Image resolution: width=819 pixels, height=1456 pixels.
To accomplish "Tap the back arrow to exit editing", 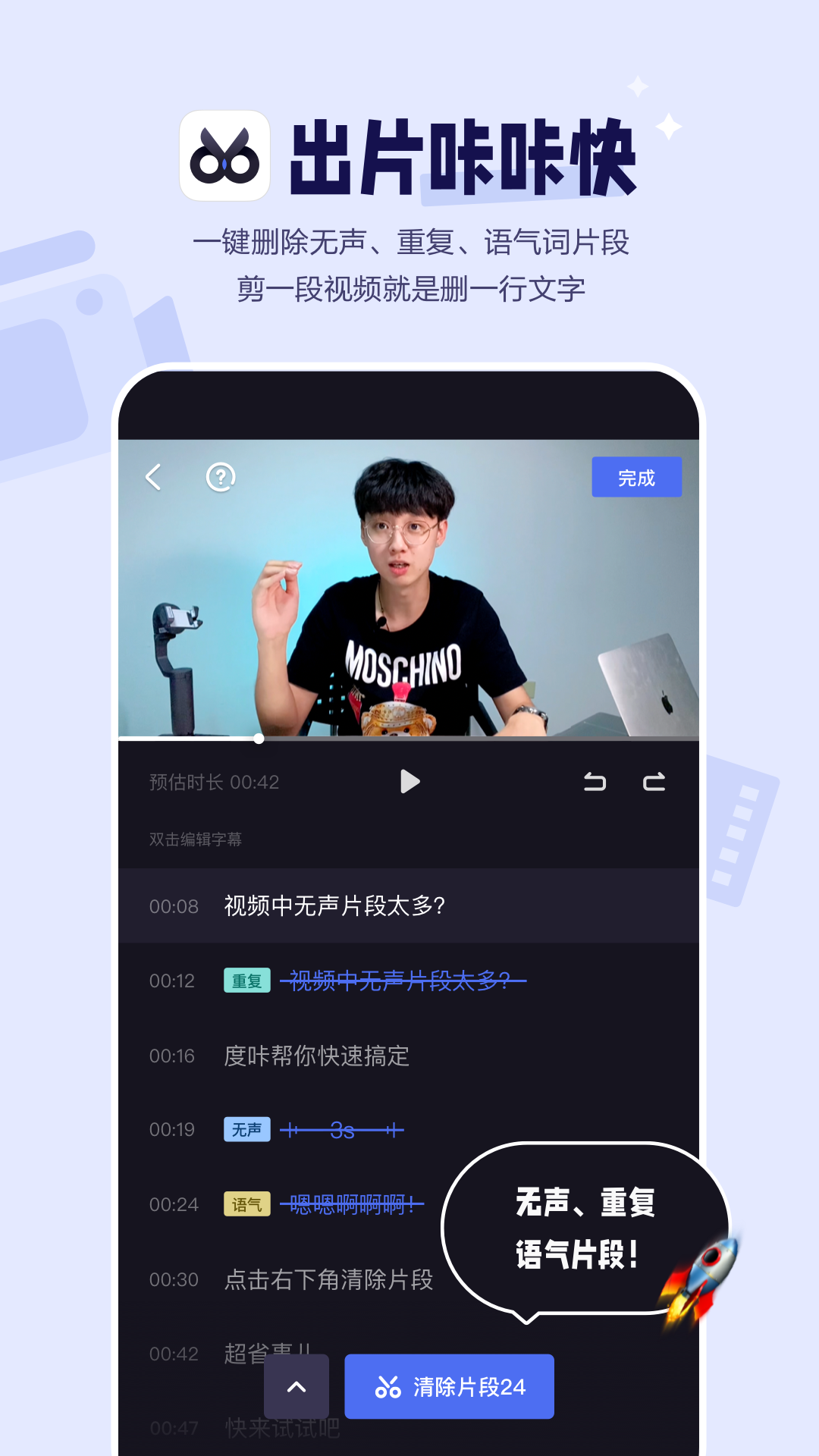I will 154,477.
